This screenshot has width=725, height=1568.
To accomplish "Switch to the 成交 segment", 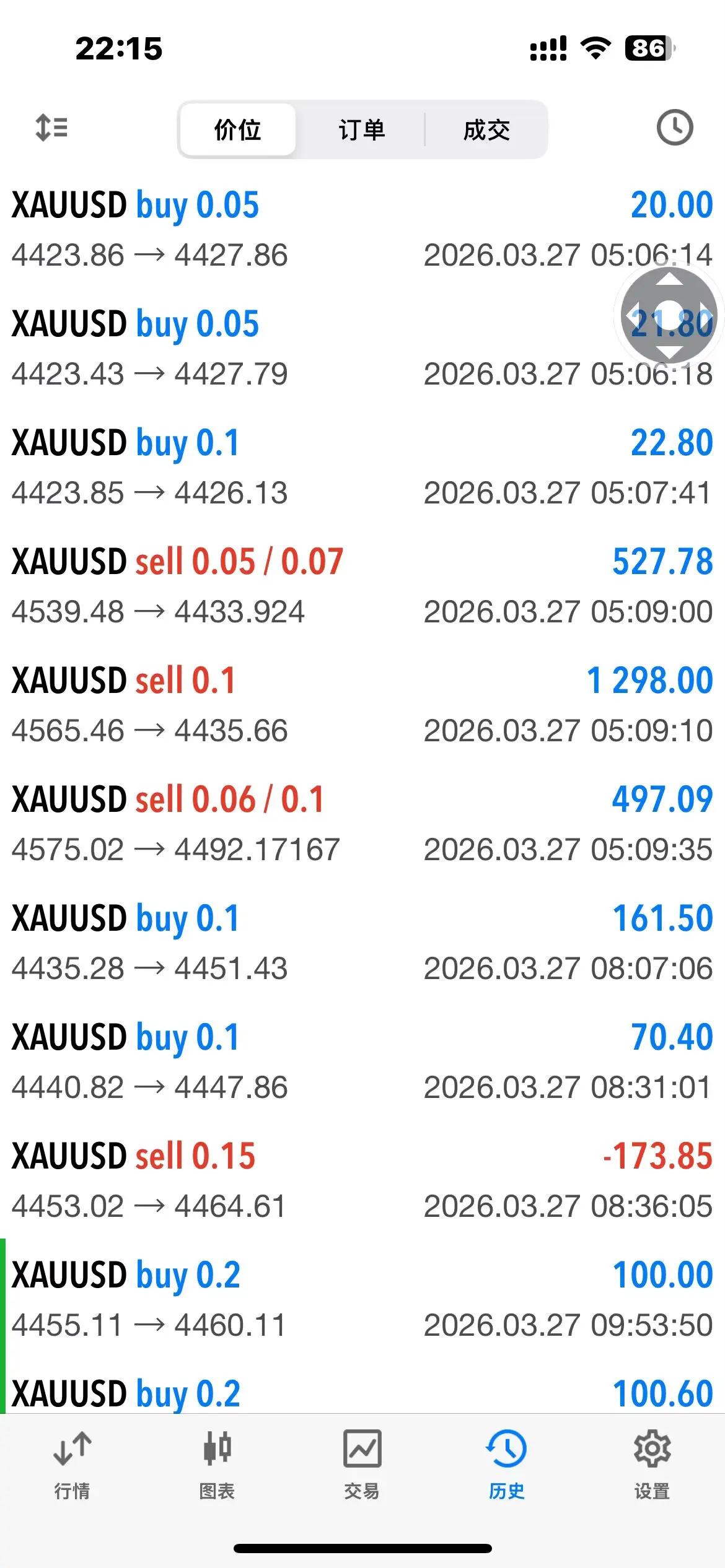I will (486, 130).
